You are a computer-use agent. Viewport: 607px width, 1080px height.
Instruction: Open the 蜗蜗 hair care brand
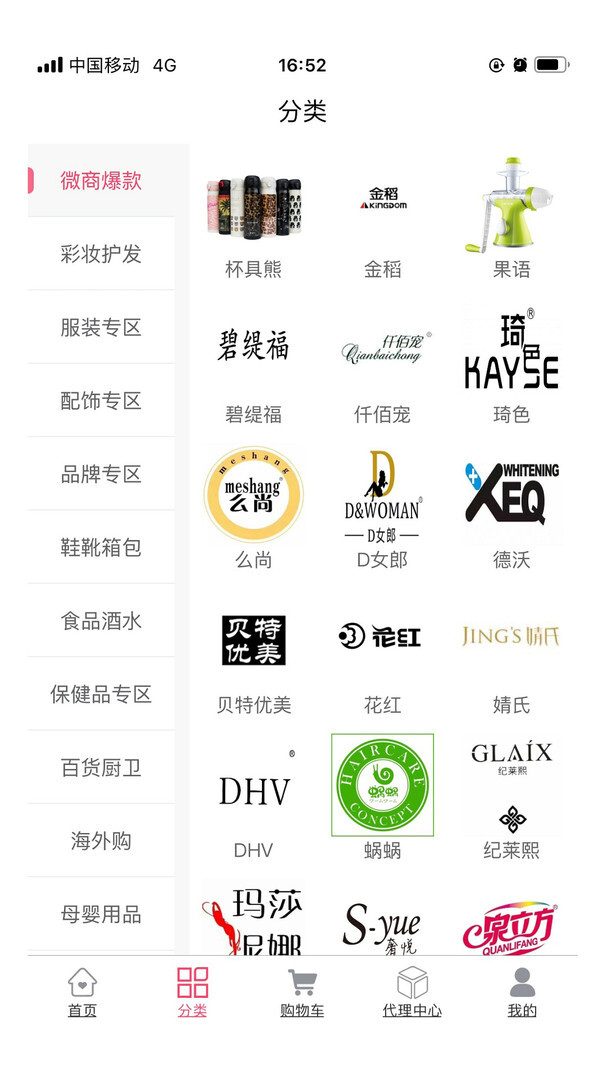pyautogui.click(x=382, y=795)
